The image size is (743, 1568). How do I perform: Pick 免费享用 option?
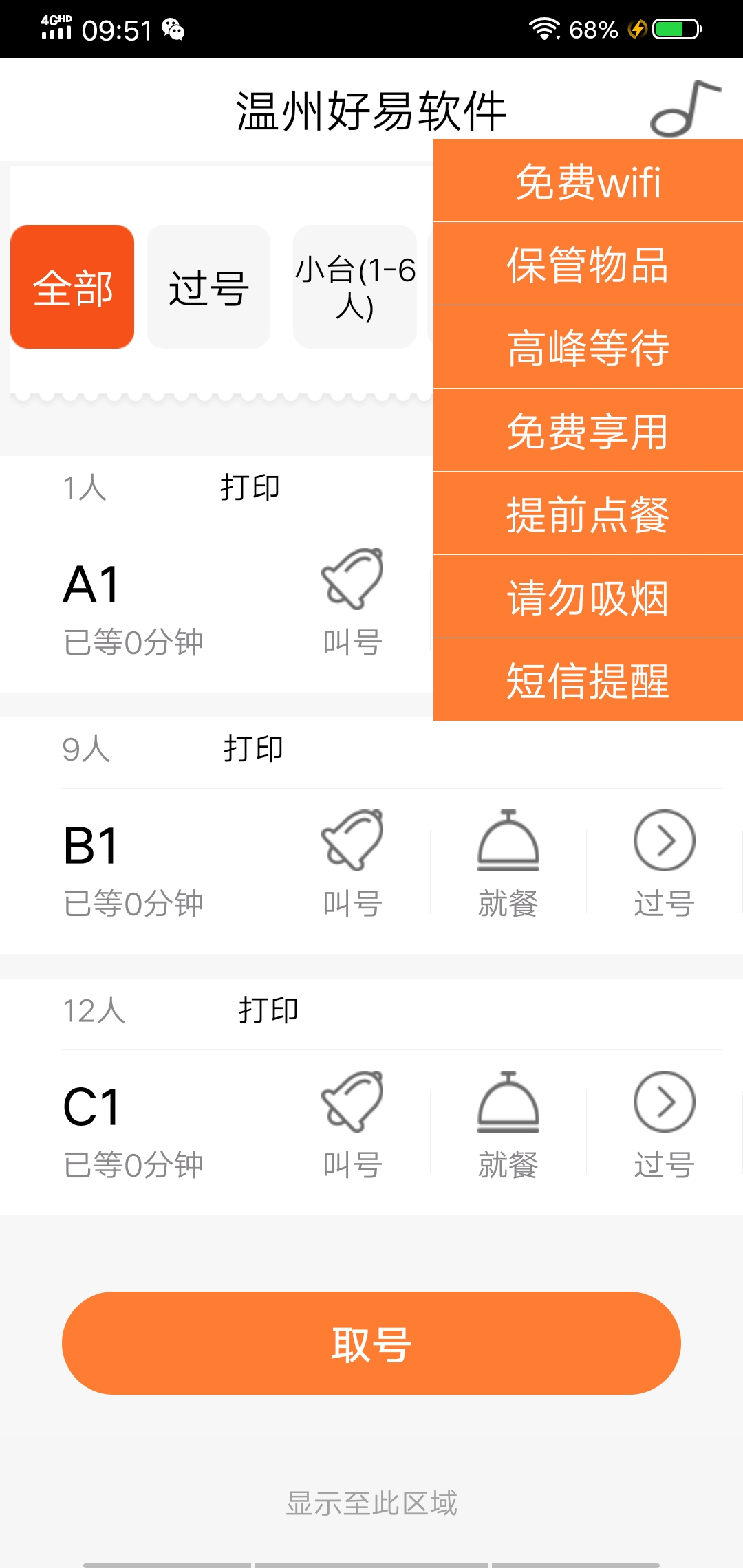coord(588,431)
